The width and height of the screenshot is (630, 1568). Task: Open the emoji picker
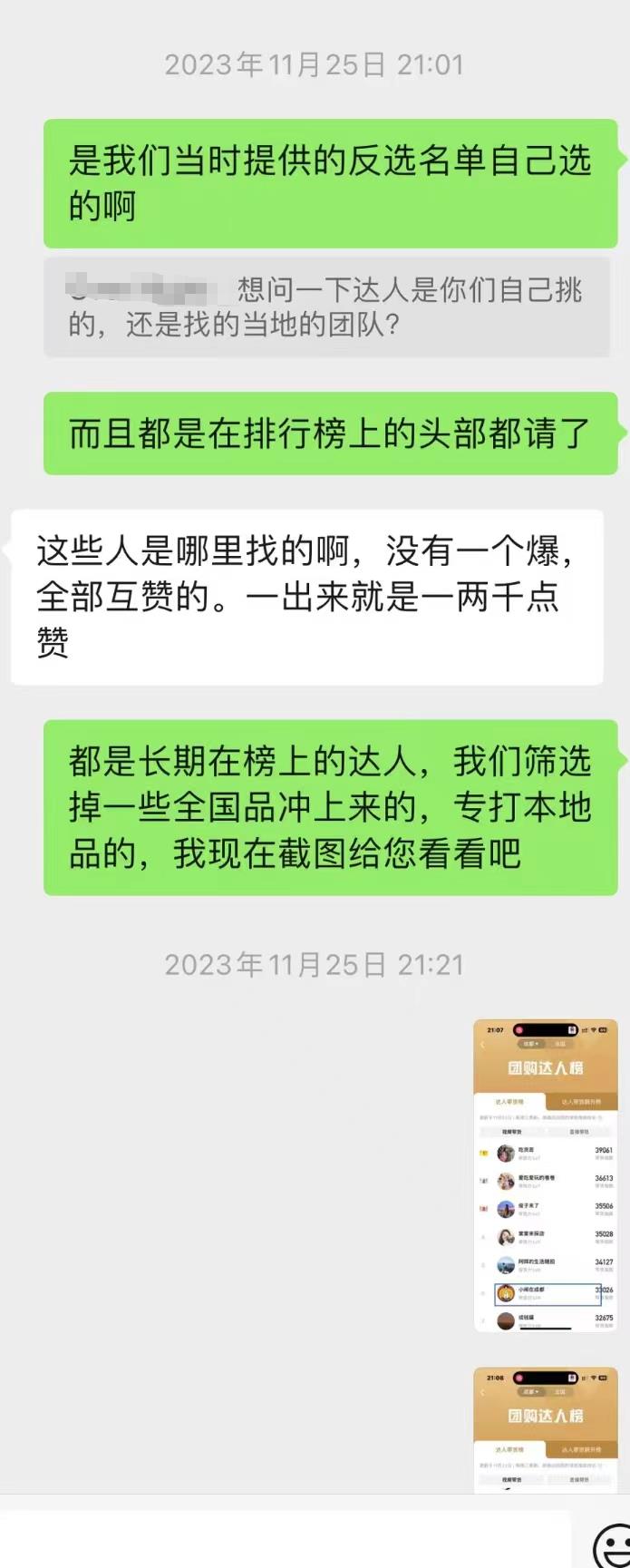tap(613, 1544)
